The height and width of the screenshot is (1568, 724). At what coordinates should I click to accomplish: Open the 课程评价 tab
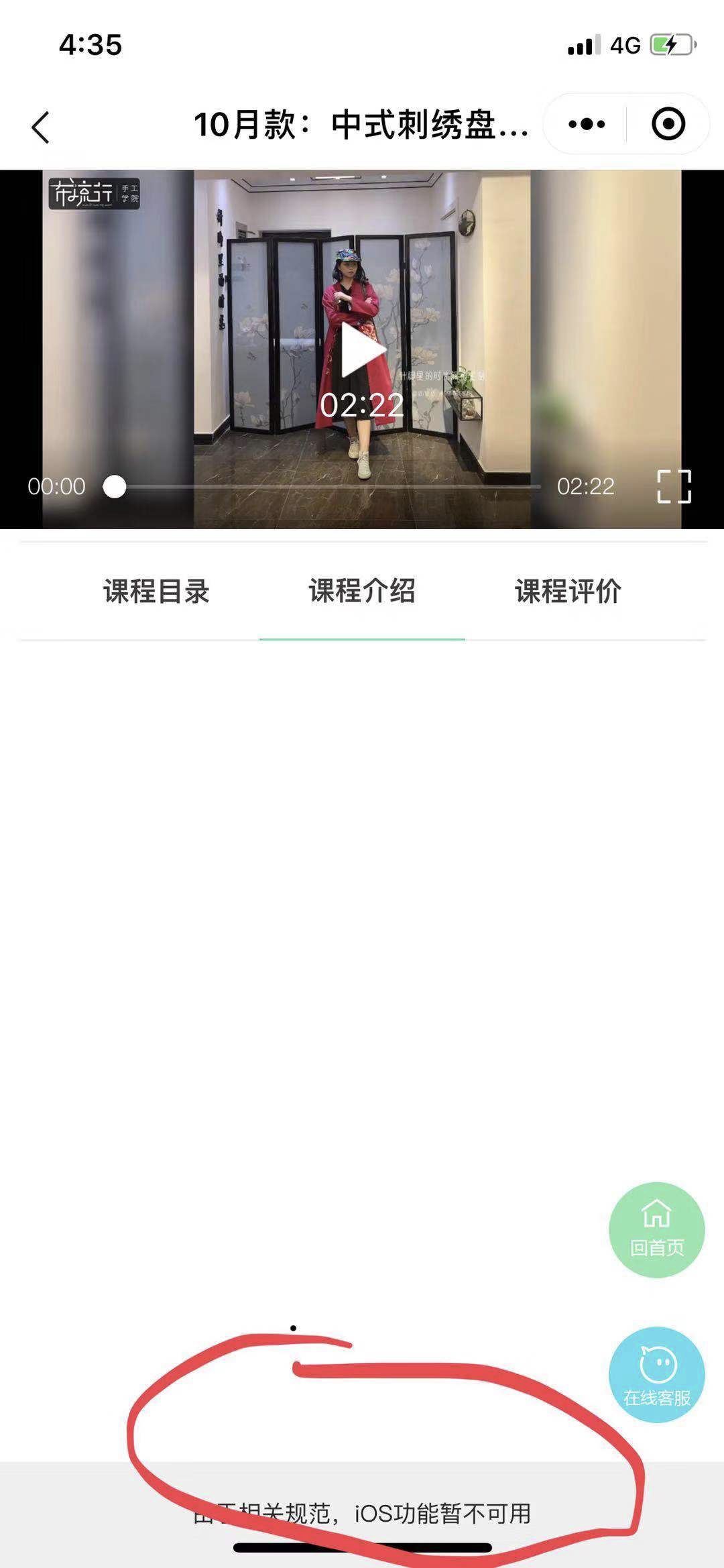568,592
